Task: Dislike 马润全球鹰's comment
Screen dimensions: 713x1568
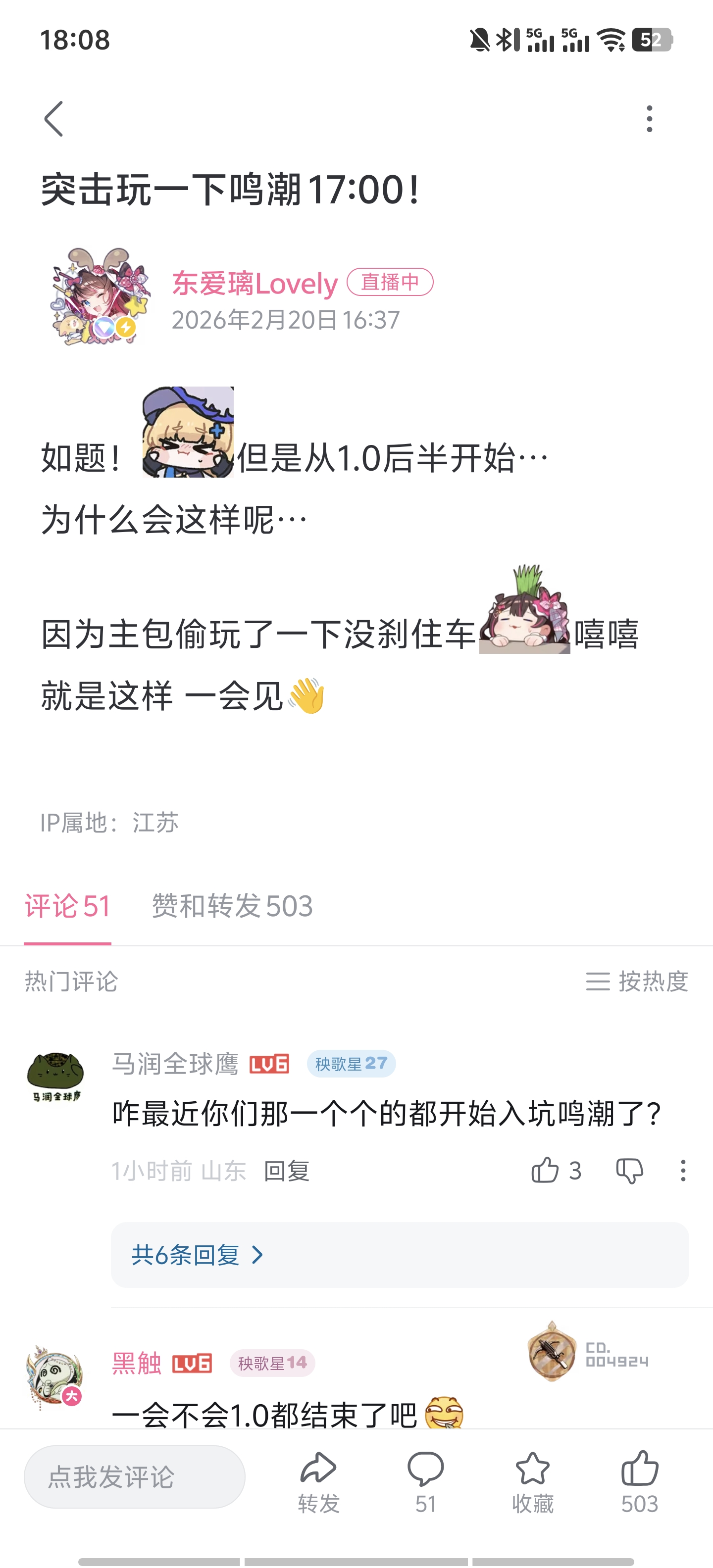Action: click(630, 1171)
